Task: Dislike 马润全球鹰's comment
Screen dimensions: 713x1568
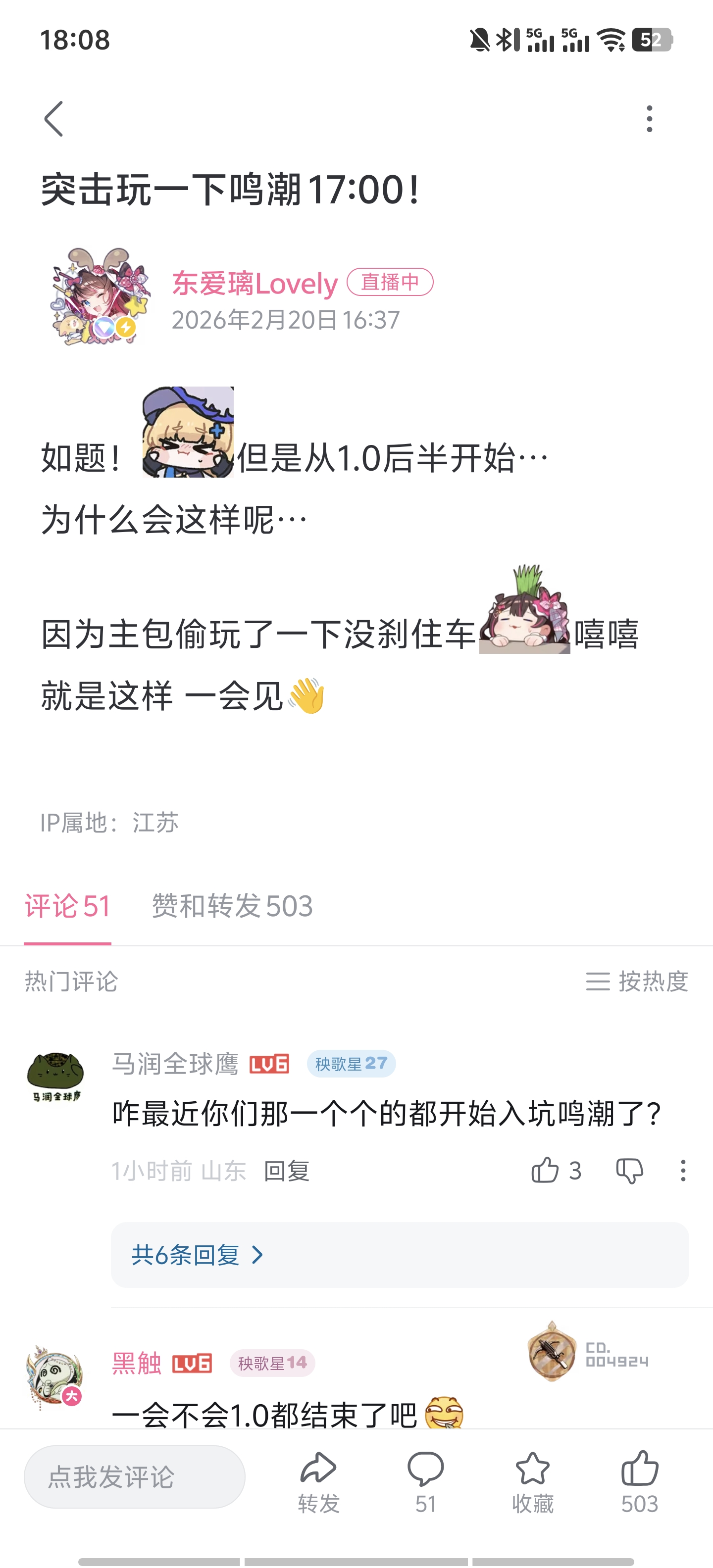Action: click(630, 1171)
